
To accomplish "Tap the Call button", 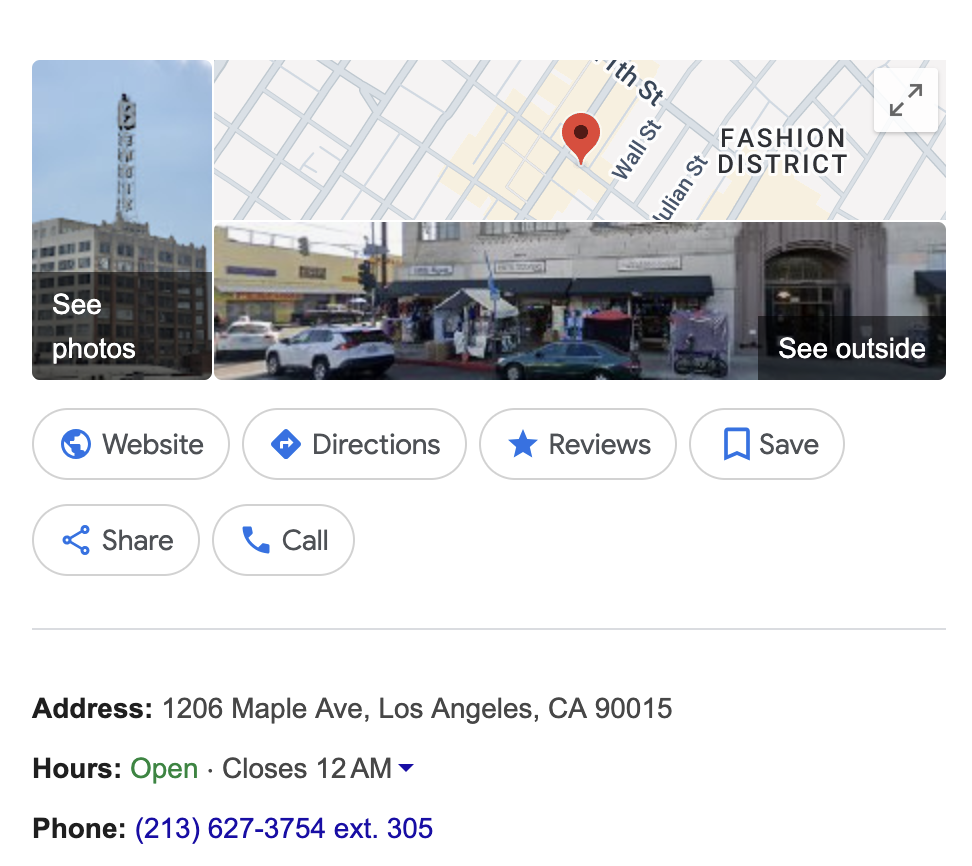I will click(x=284, y=540).
